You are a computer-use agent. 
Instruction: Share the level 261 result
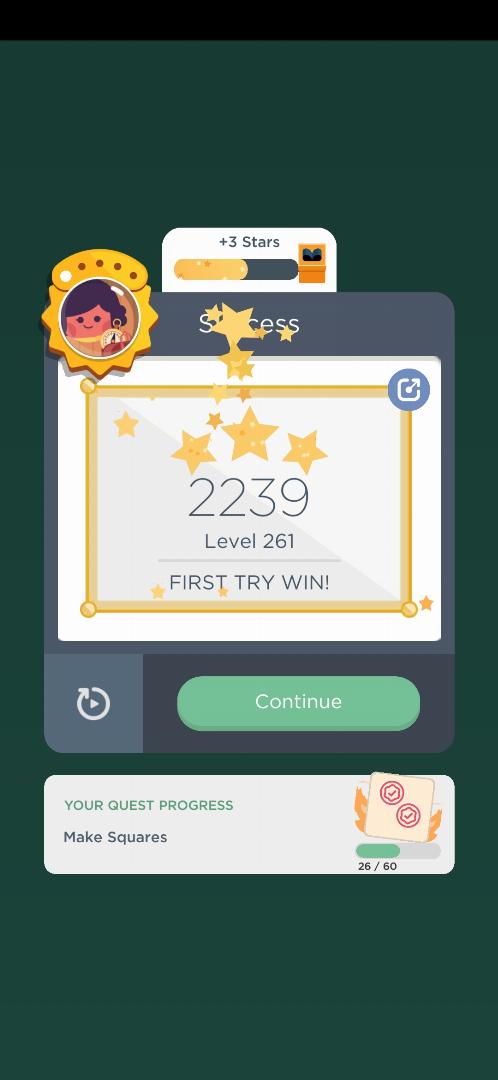(x=408, y=391)
